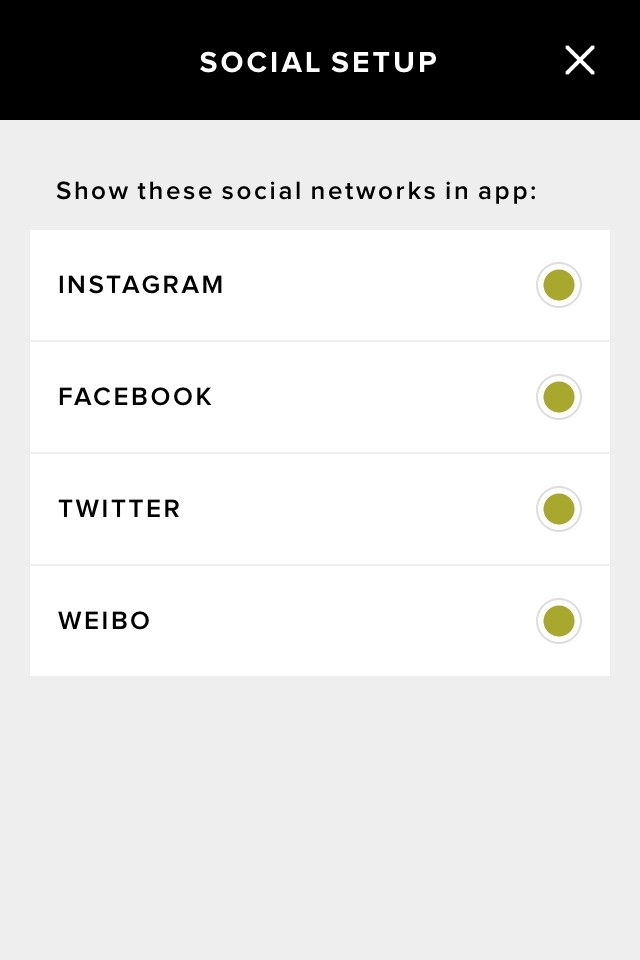Close the Social Setup screen
This screenshot has height=960, width=640.
pyautogui.click(x=580, y=60)
